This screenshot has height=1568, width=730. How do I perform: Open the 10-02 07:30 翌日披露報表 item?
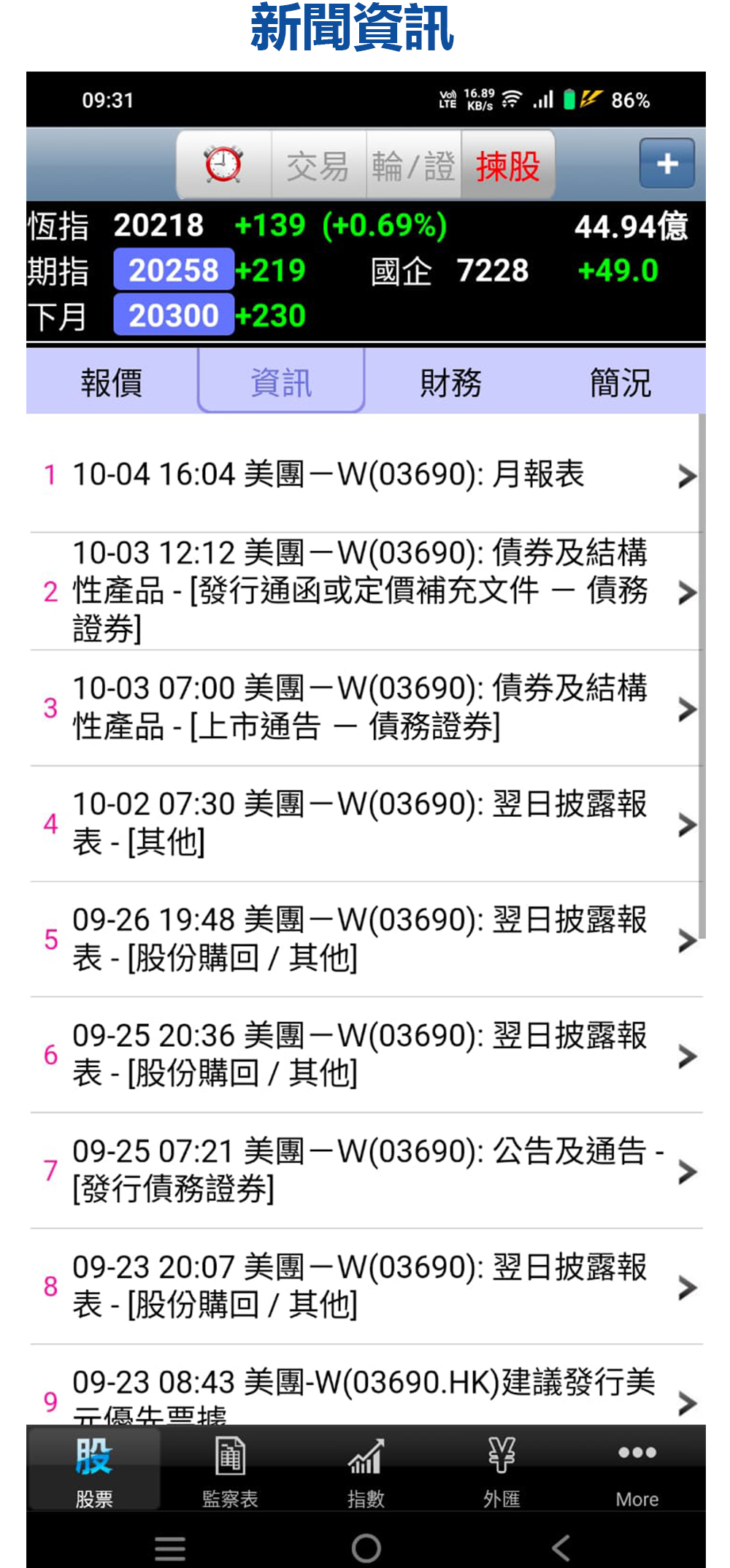pos(365,824)
